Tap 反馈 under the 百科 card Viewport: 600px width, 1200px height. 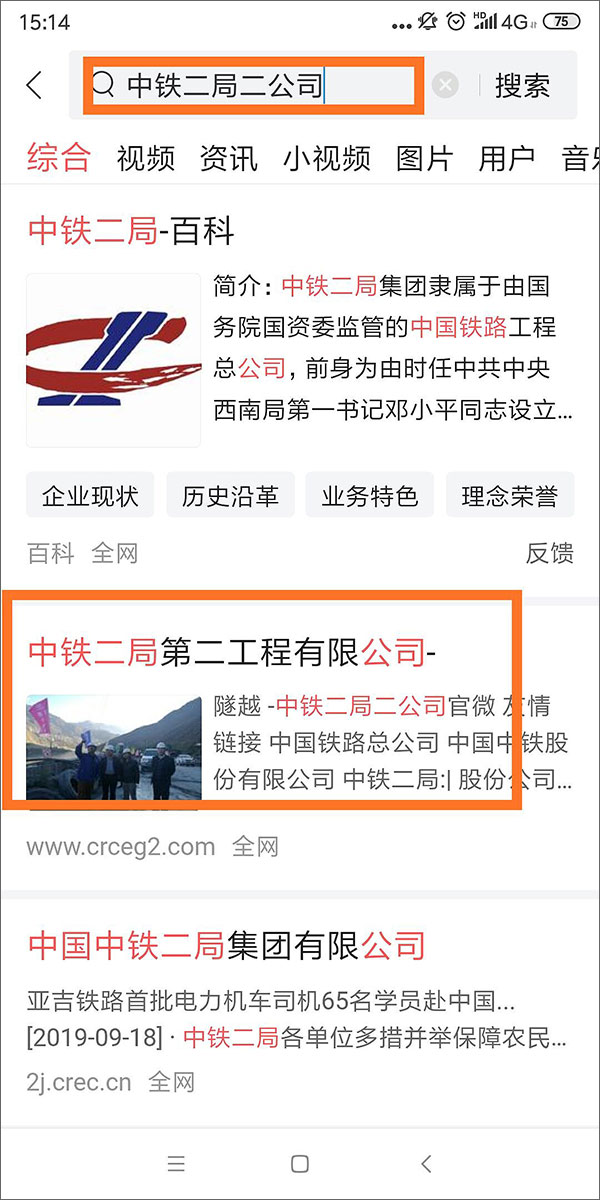(549, 553)
